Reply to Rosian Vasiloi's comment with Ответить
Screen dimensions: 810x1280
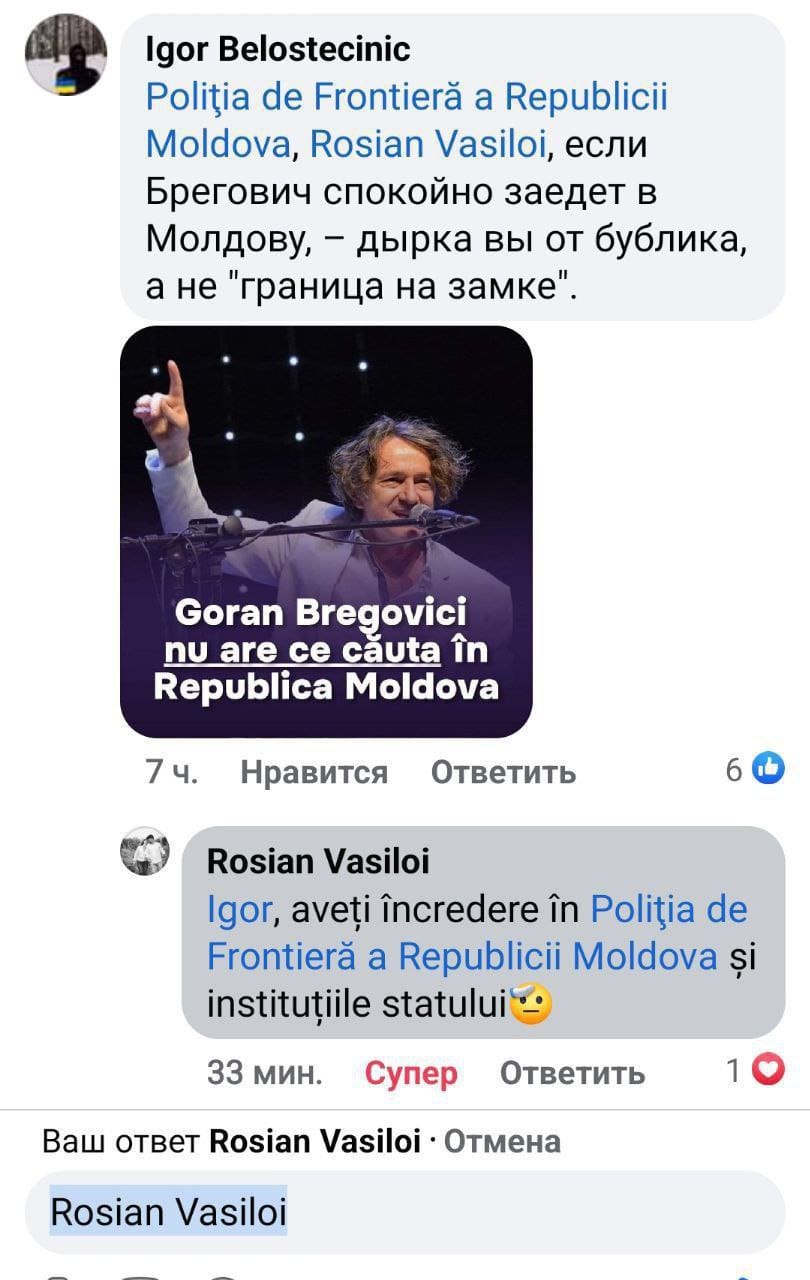click(x=571, y=1073)
